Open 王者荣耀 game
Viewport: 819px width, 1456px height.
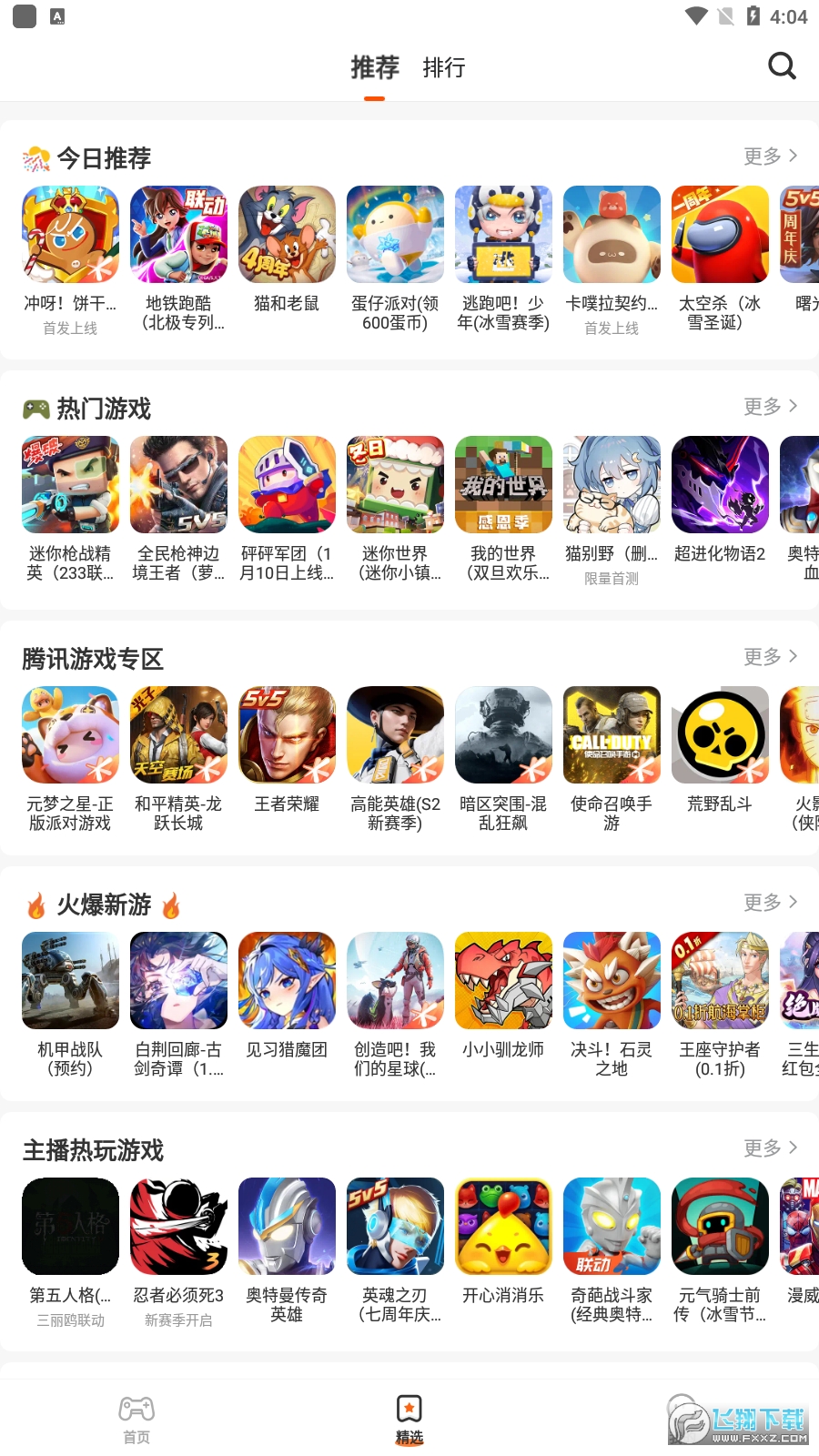(x=287, y=735)
